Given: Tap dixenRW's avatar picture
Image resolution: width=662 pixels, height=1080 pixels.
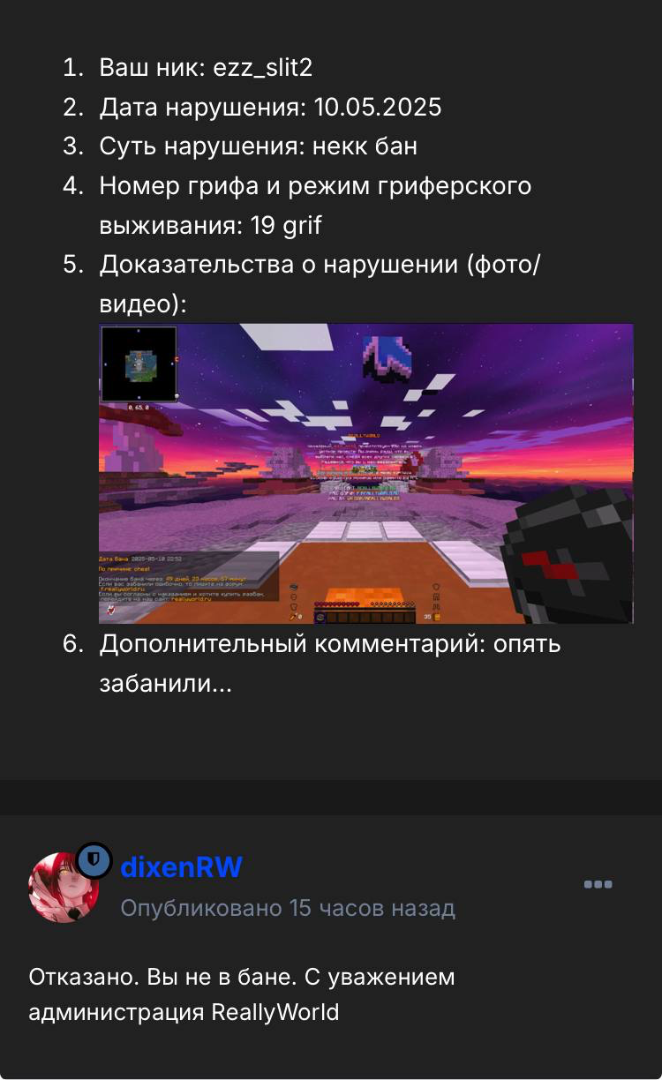Looking at the screenshot, I should pyautogui.click(x=63, y=888).
